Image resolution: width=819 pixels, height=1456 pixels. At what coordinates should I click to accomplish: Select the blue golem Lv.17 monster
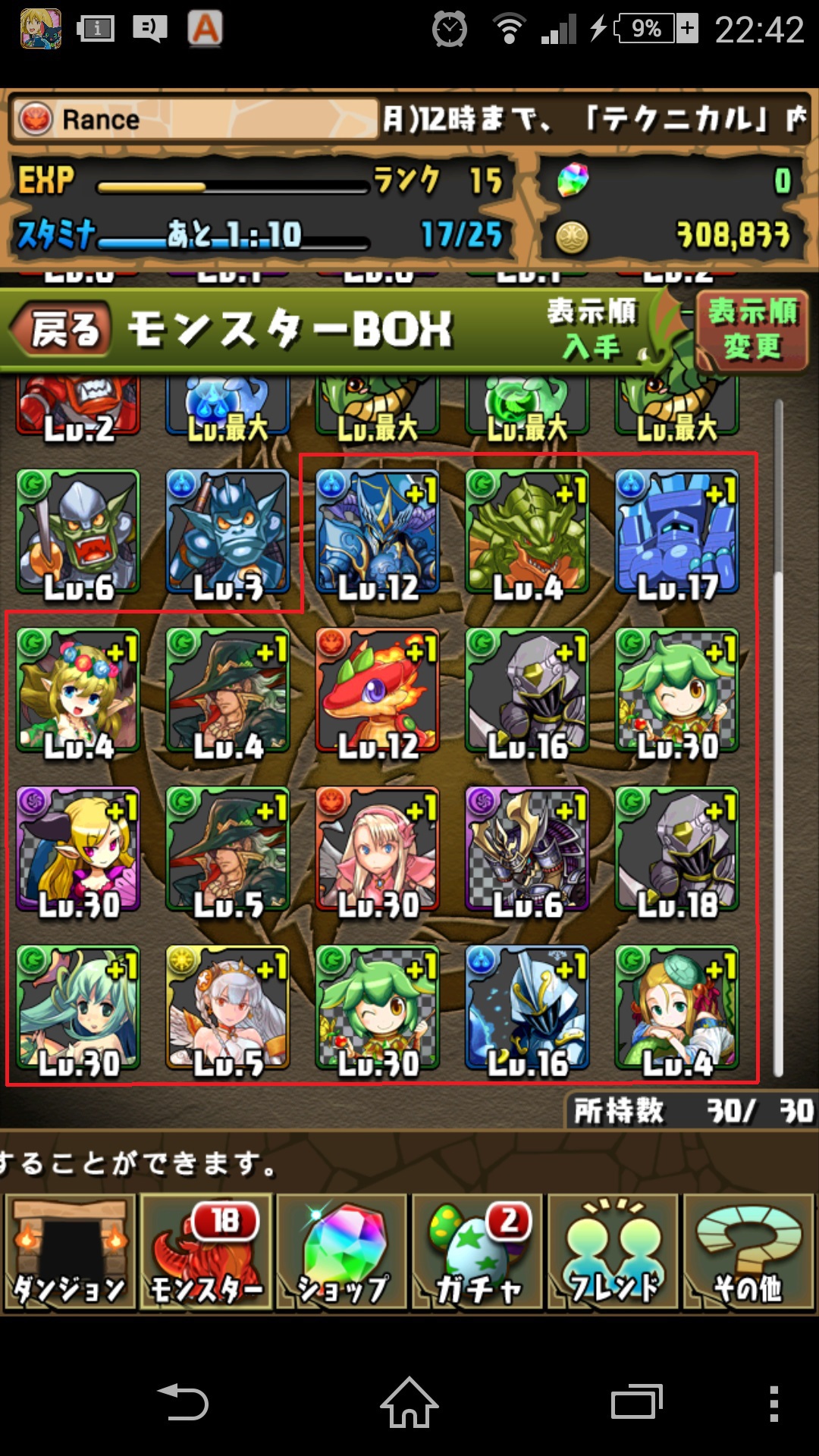[x=677, y=532]
